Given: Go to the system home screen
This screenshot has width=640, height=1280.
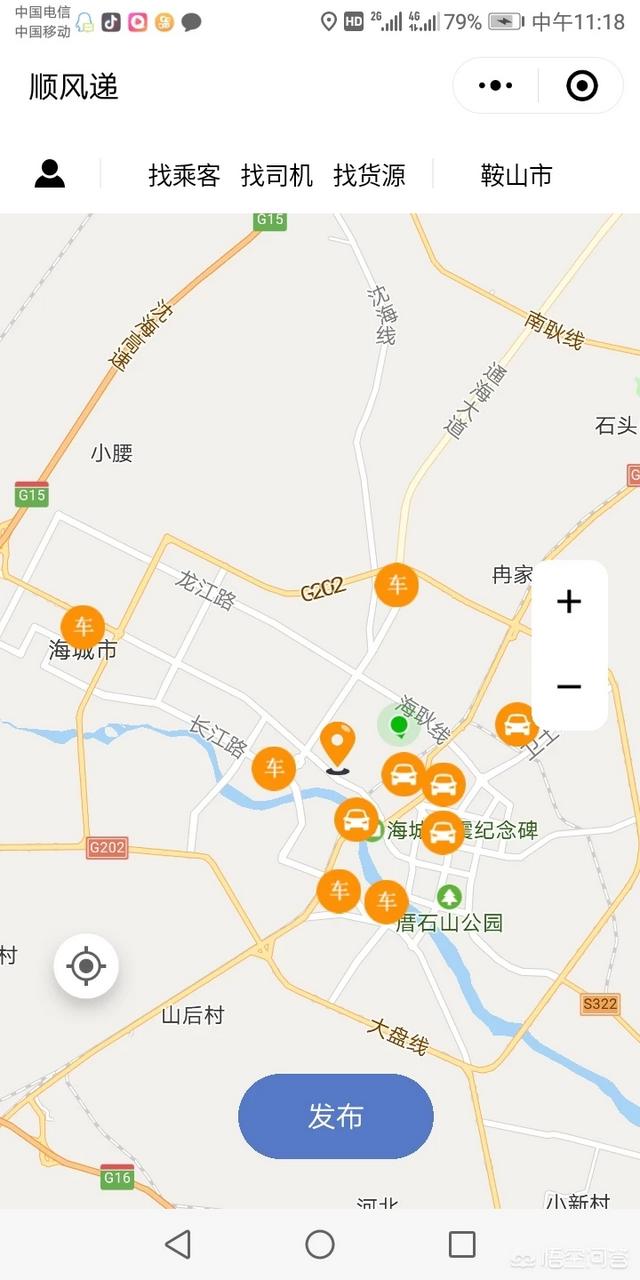Looking at the screenshot, I should pyautogui.click(x=320, y=1244).
